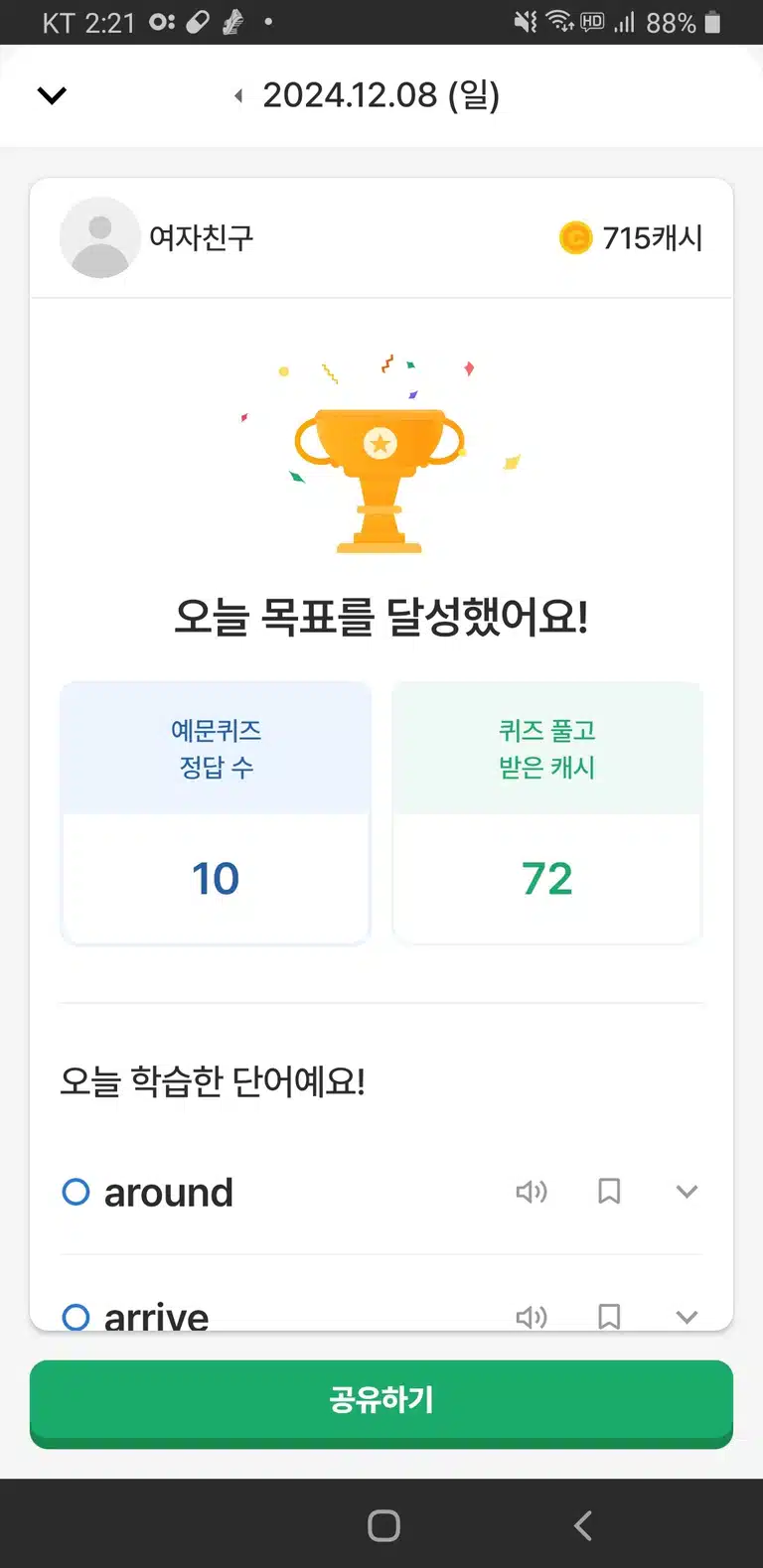763x1568 pixels.
Task: Expand details for the word arrive
Action: click(687, 1317)
